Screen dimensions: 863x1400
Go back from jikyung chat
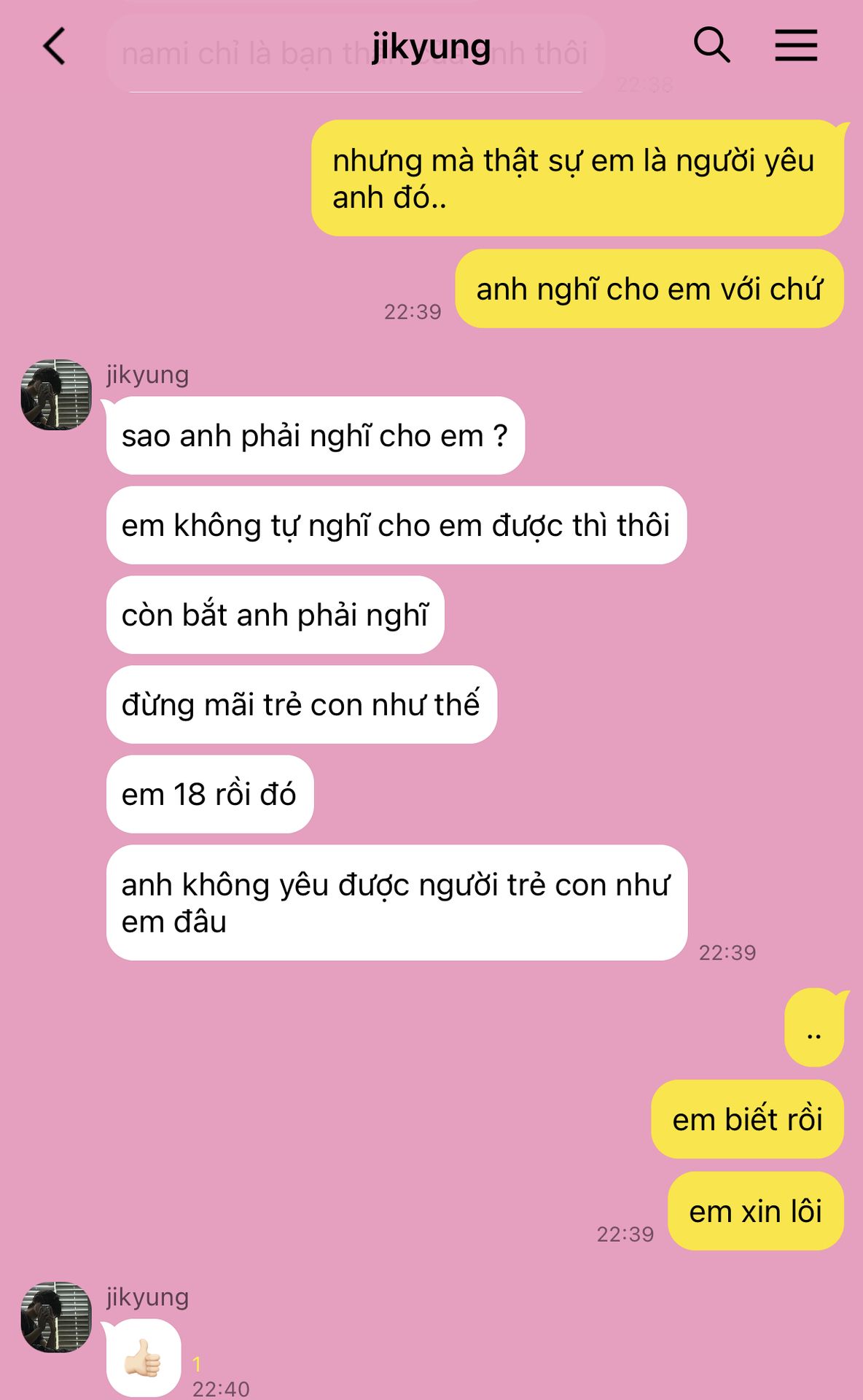click(x=55, y=47)
